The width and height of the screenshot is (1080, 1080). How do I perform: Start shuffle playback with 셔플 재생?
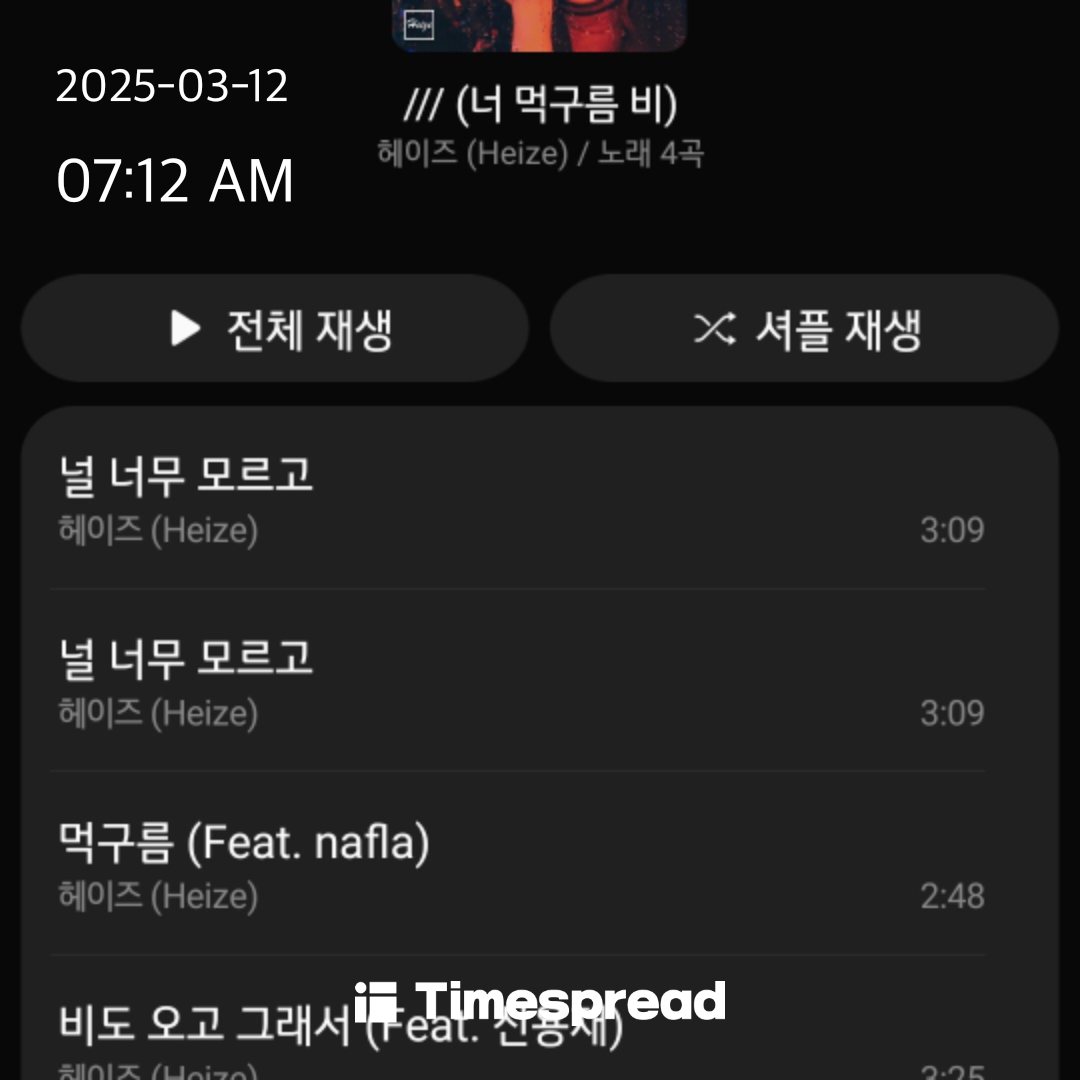805,329
